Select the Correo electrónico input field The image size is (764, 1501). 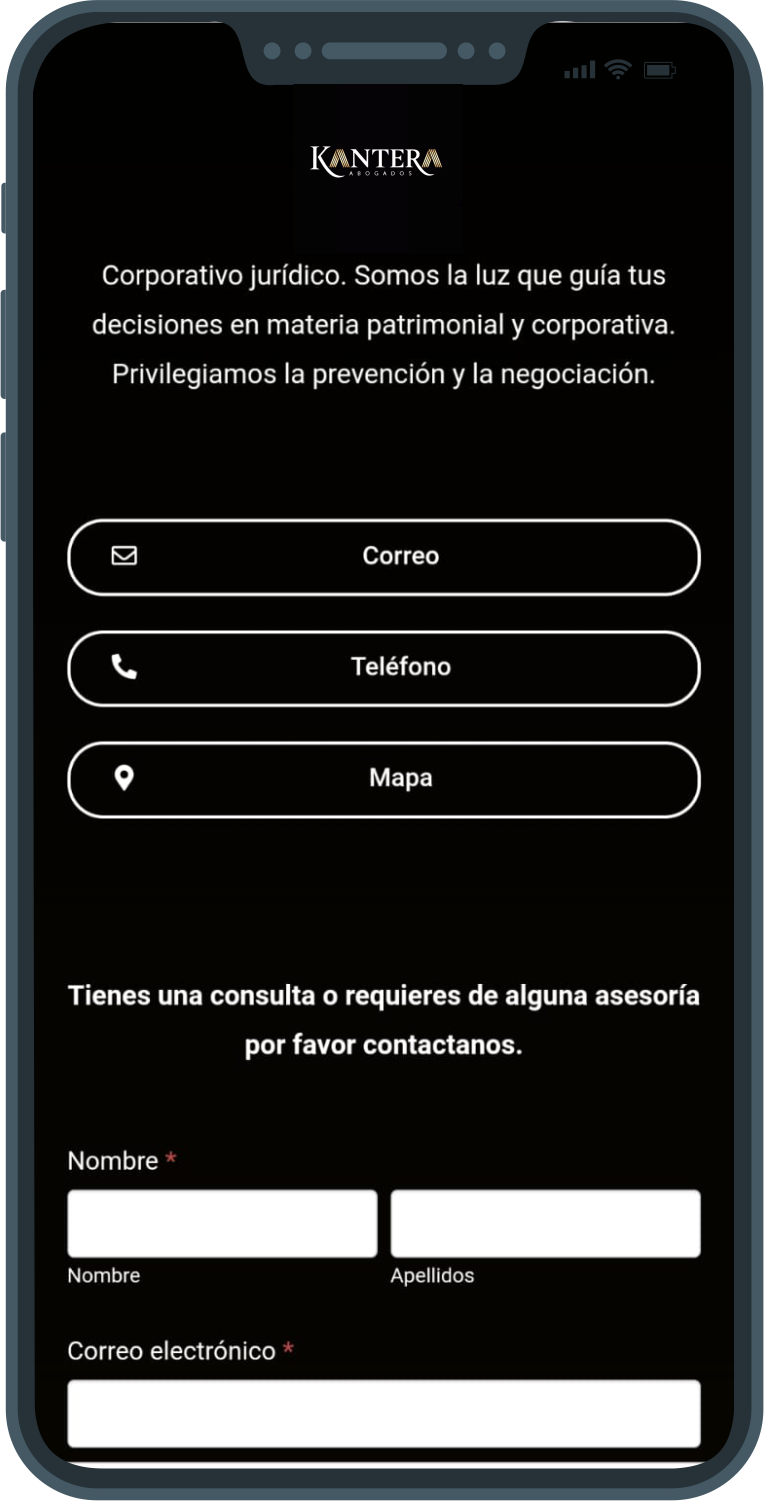click(x=383, y=1413)
